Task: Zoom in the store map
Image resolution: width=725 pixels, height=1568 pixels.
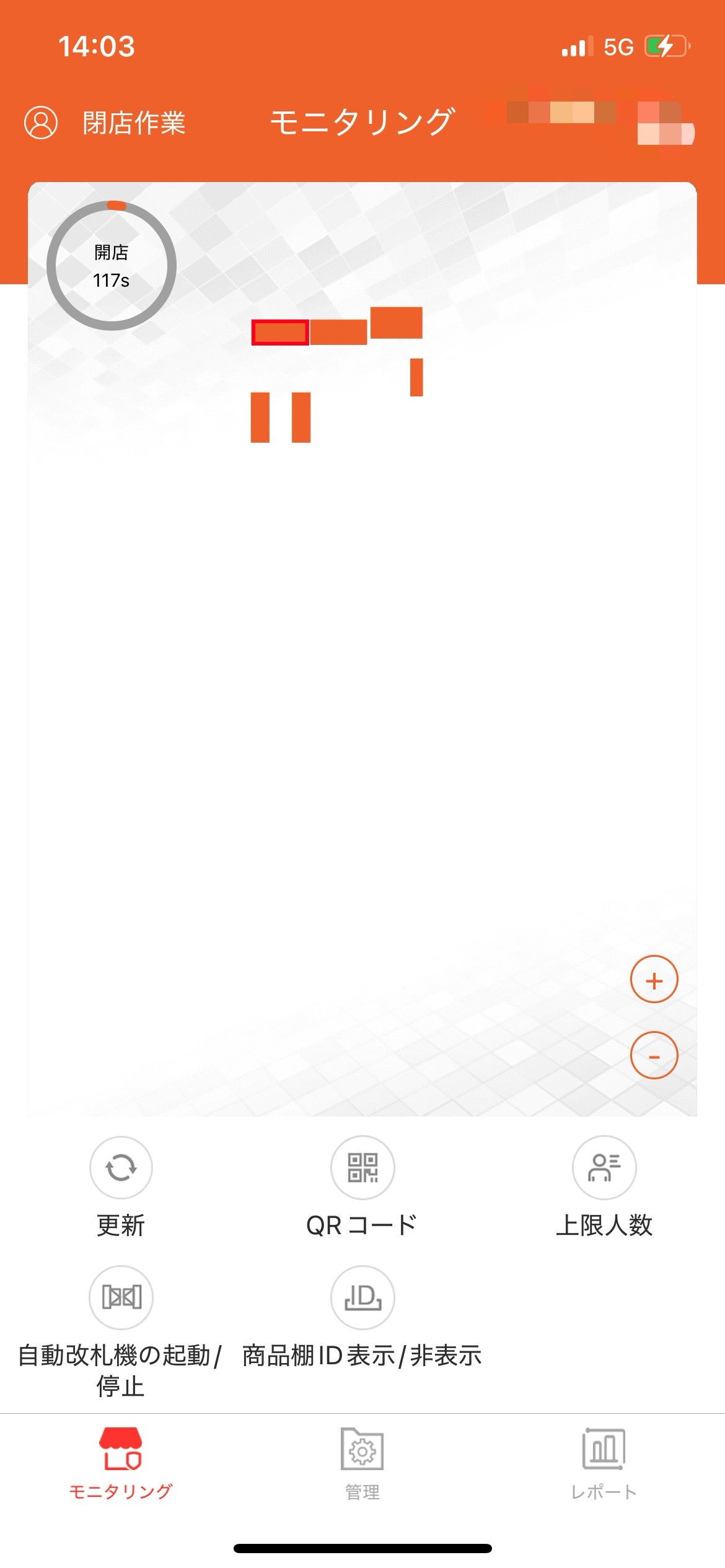Action: click(654, 980)
